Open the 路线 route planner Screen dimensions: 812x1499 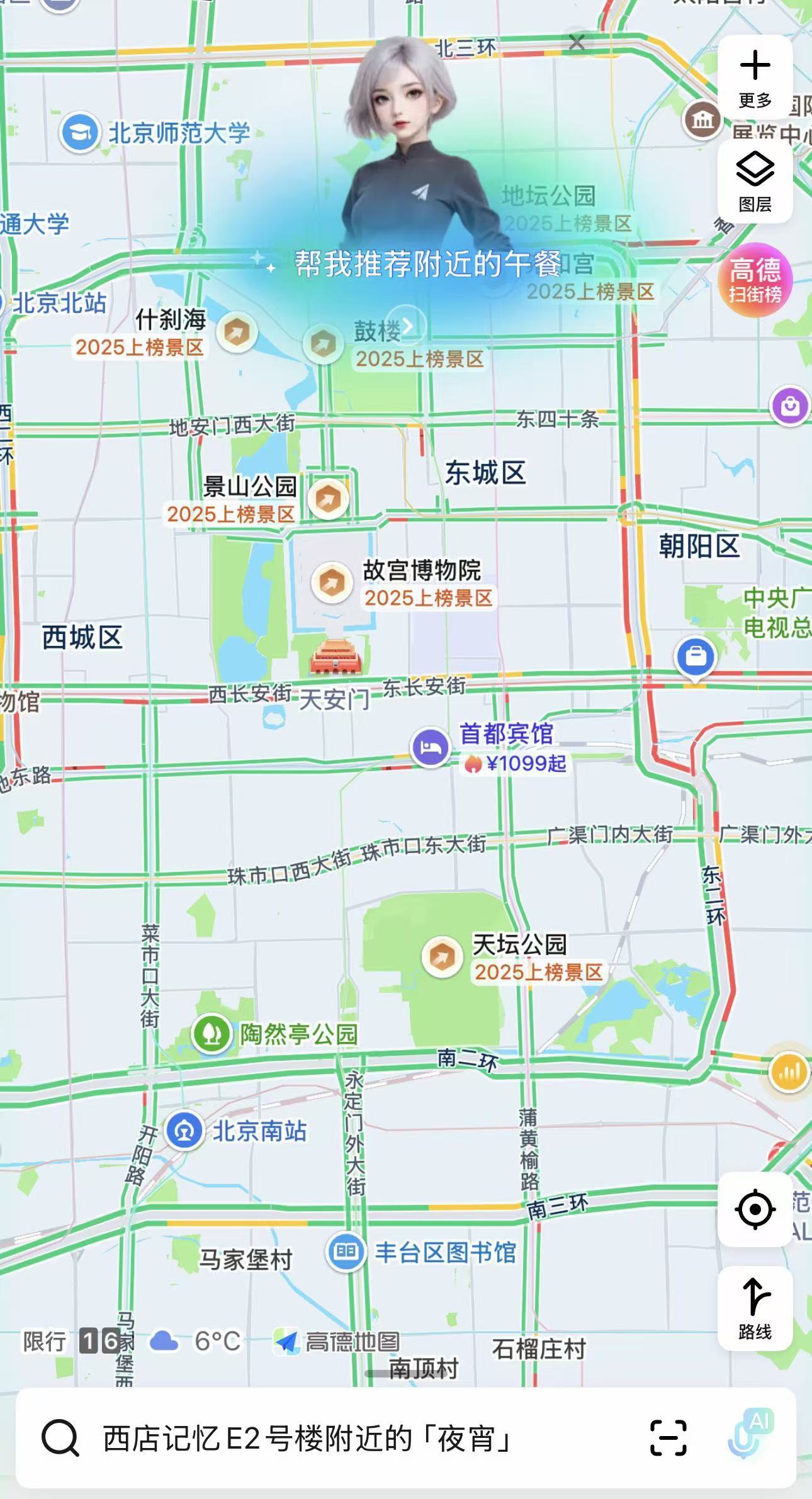click(x=755, y=1308)
